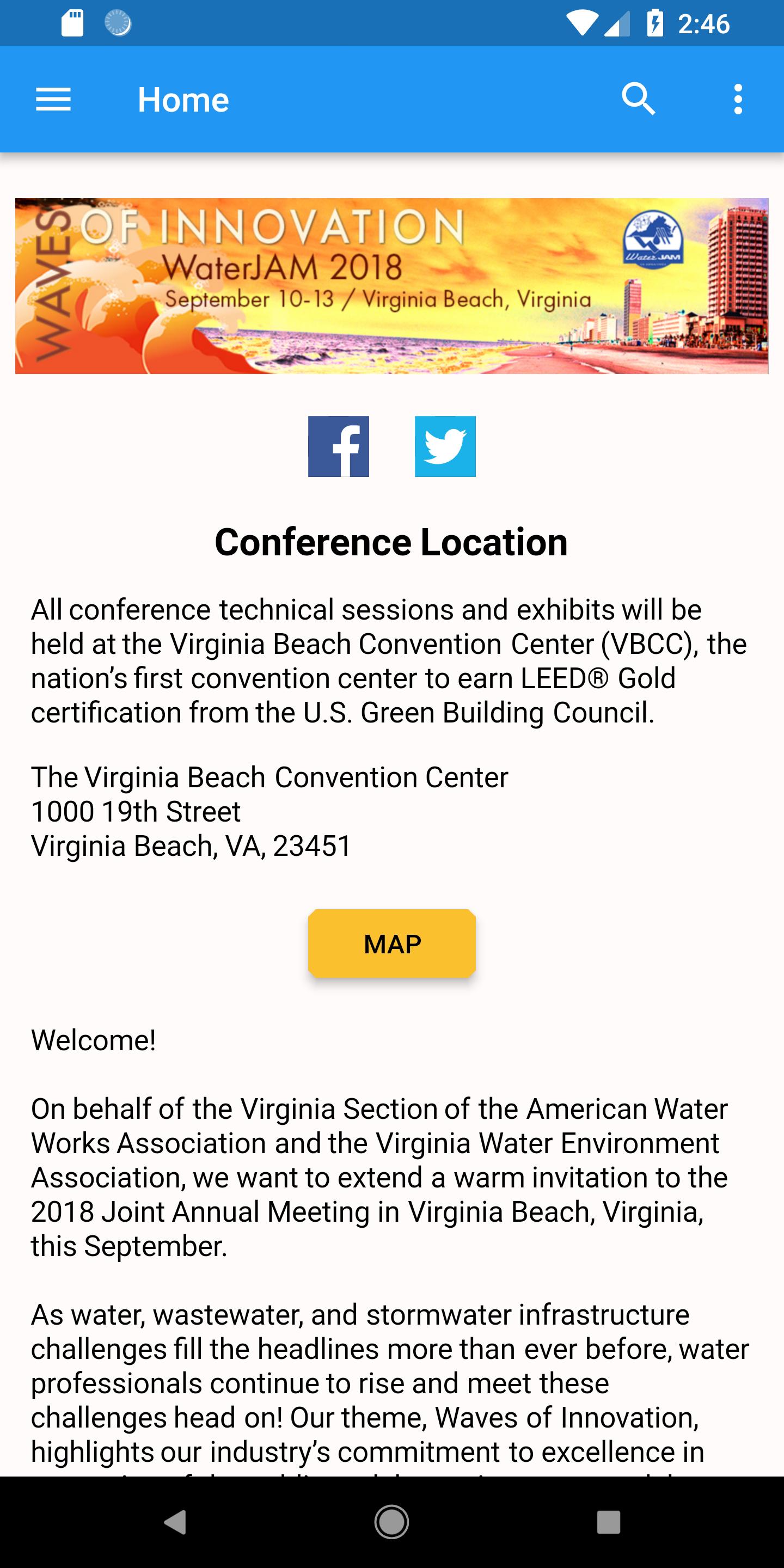The image size is (784, 1568).
Task: Open the Facebook page via Facebook icon
Action: pos(339,446)
